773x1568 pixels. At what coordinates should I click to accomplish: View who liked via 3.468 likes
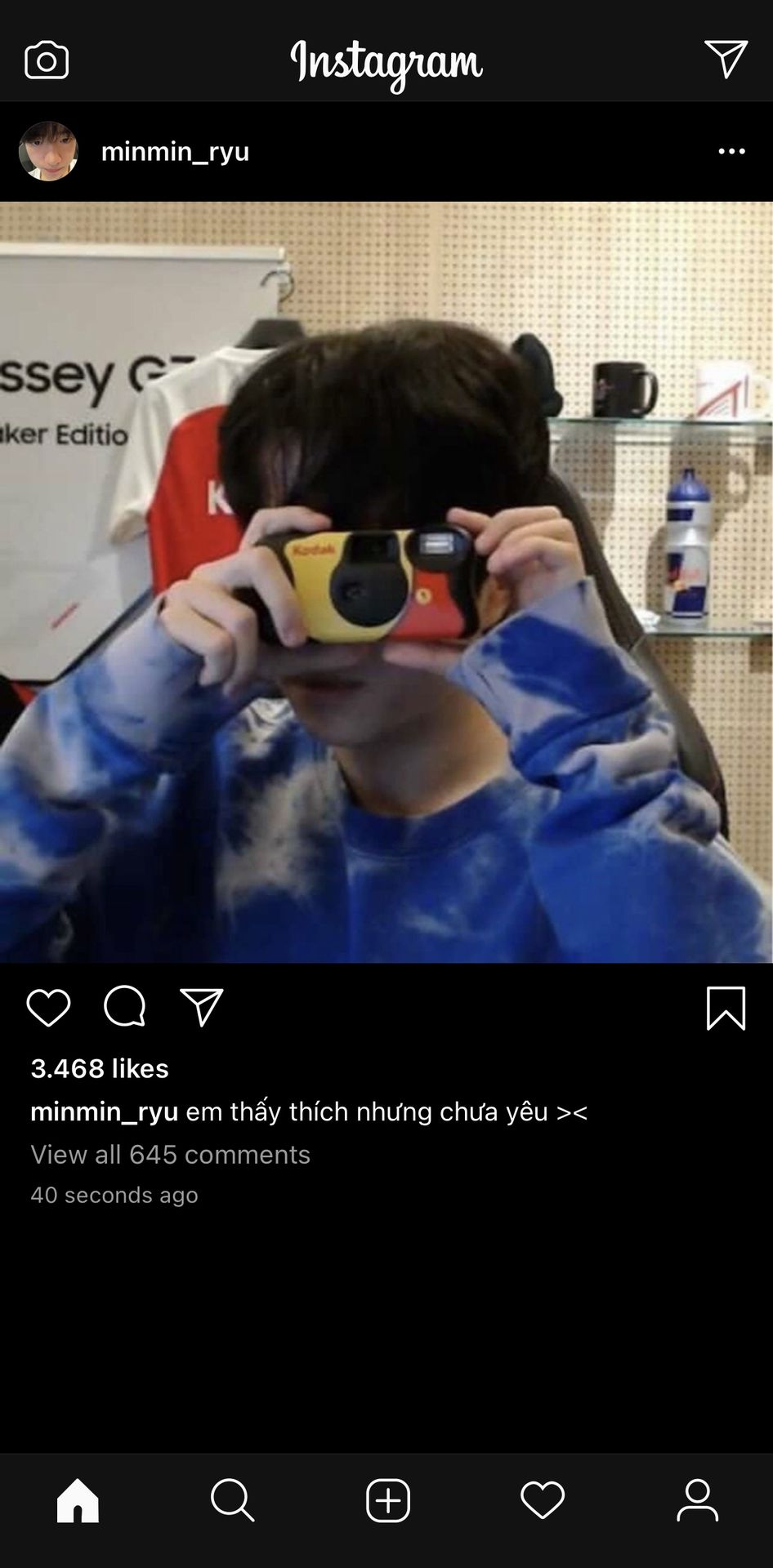click(x=100, y=1068)
